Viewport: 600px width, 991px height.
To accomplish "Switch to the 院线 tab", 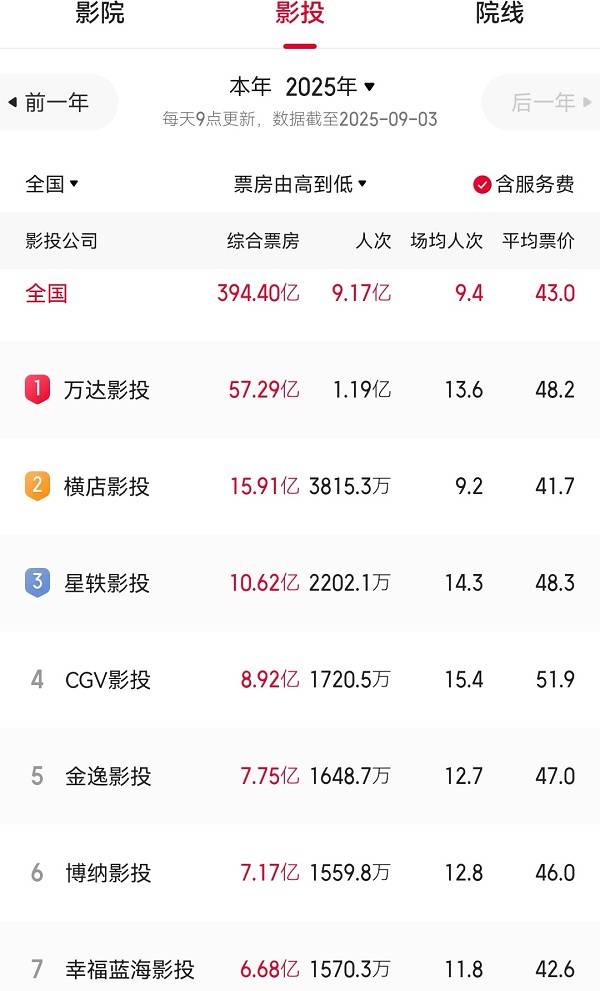I will coord(499,14).
